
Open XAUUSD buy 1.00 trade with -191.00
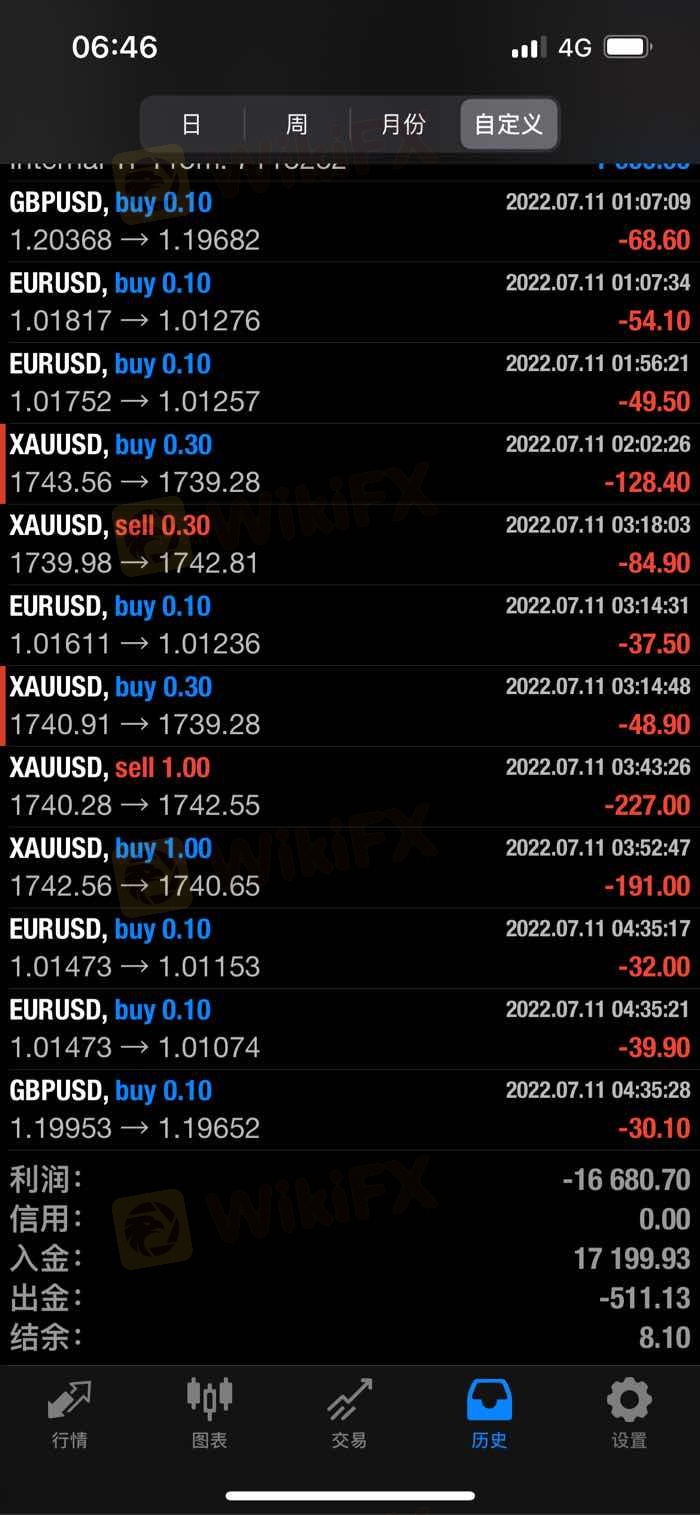[x=350, y=868]
